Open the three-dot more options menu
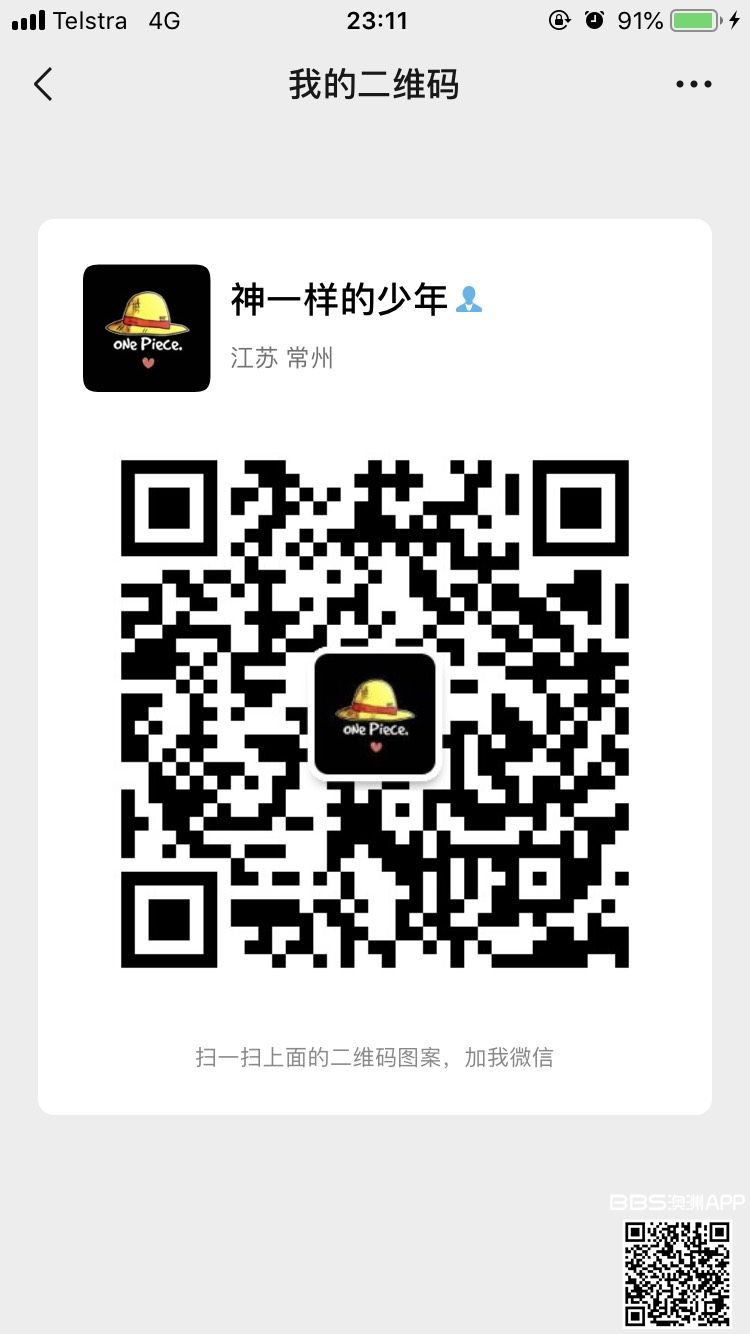Screen dimensions: 750x1334 click(693, 85)
